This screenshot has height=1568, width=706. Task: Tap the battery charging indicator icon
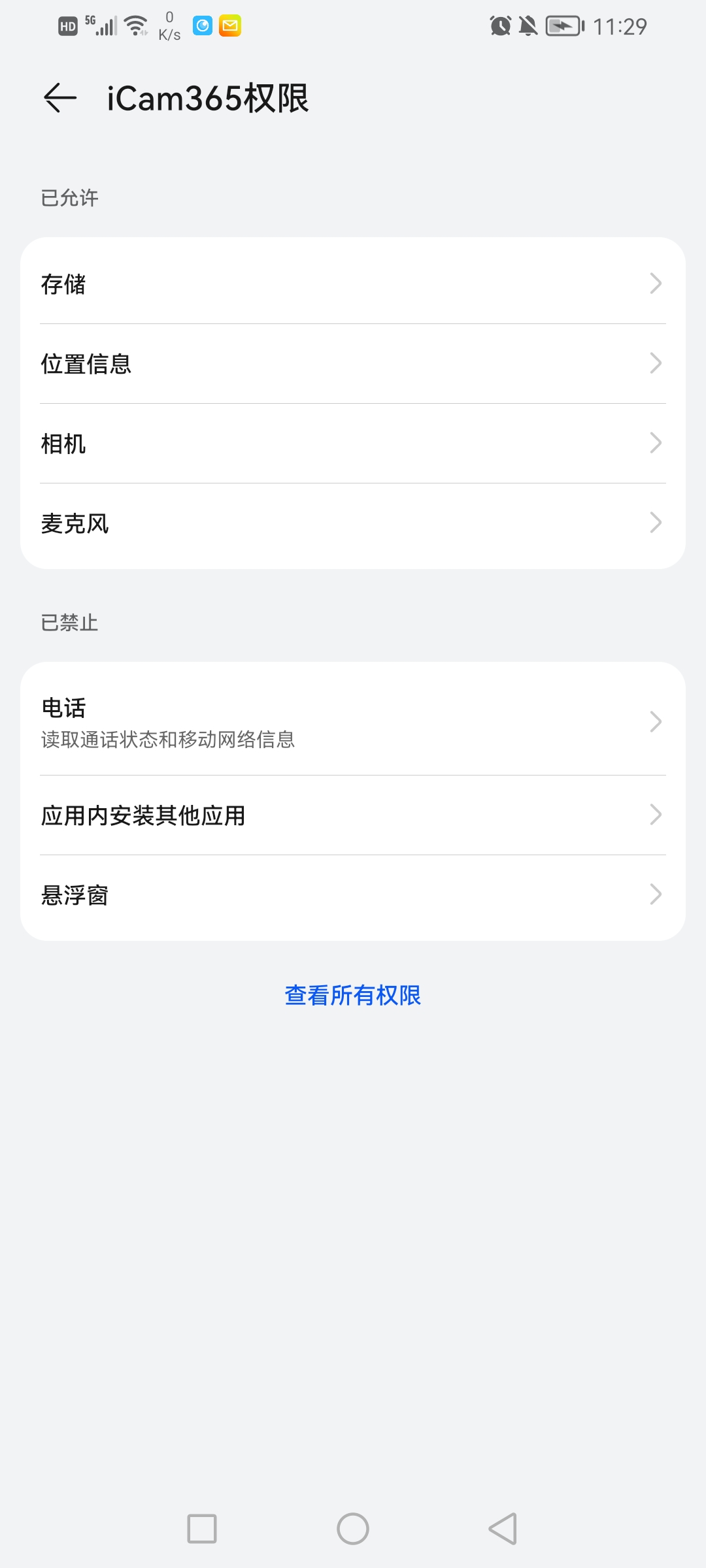click(565, 26)
